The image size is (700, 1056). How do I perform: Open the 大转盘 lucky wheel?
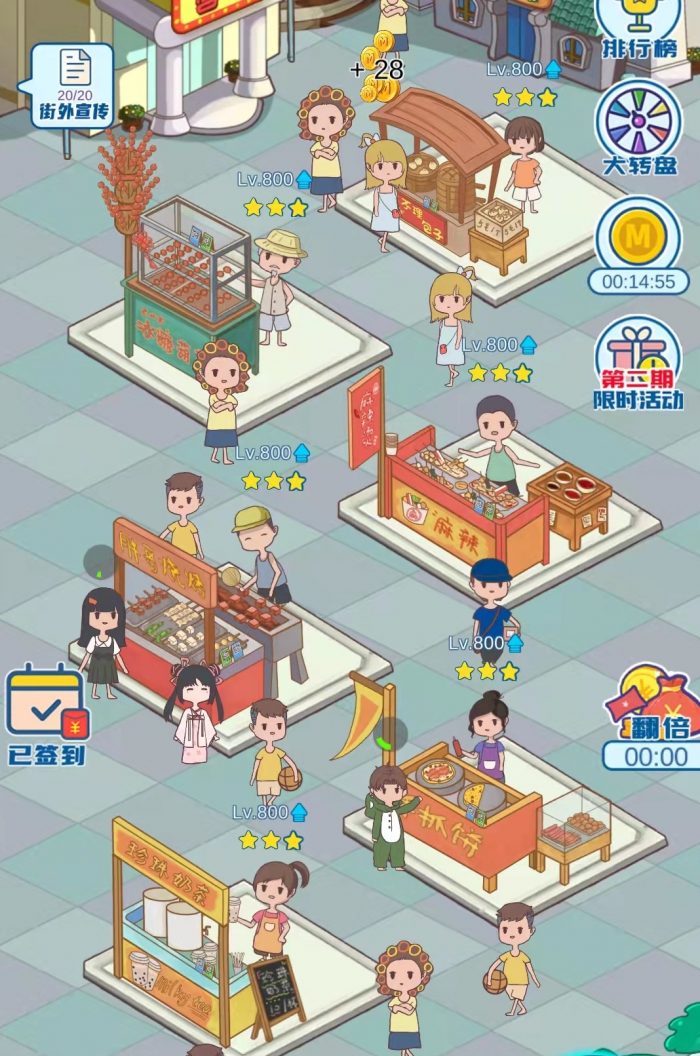(638, 127)
